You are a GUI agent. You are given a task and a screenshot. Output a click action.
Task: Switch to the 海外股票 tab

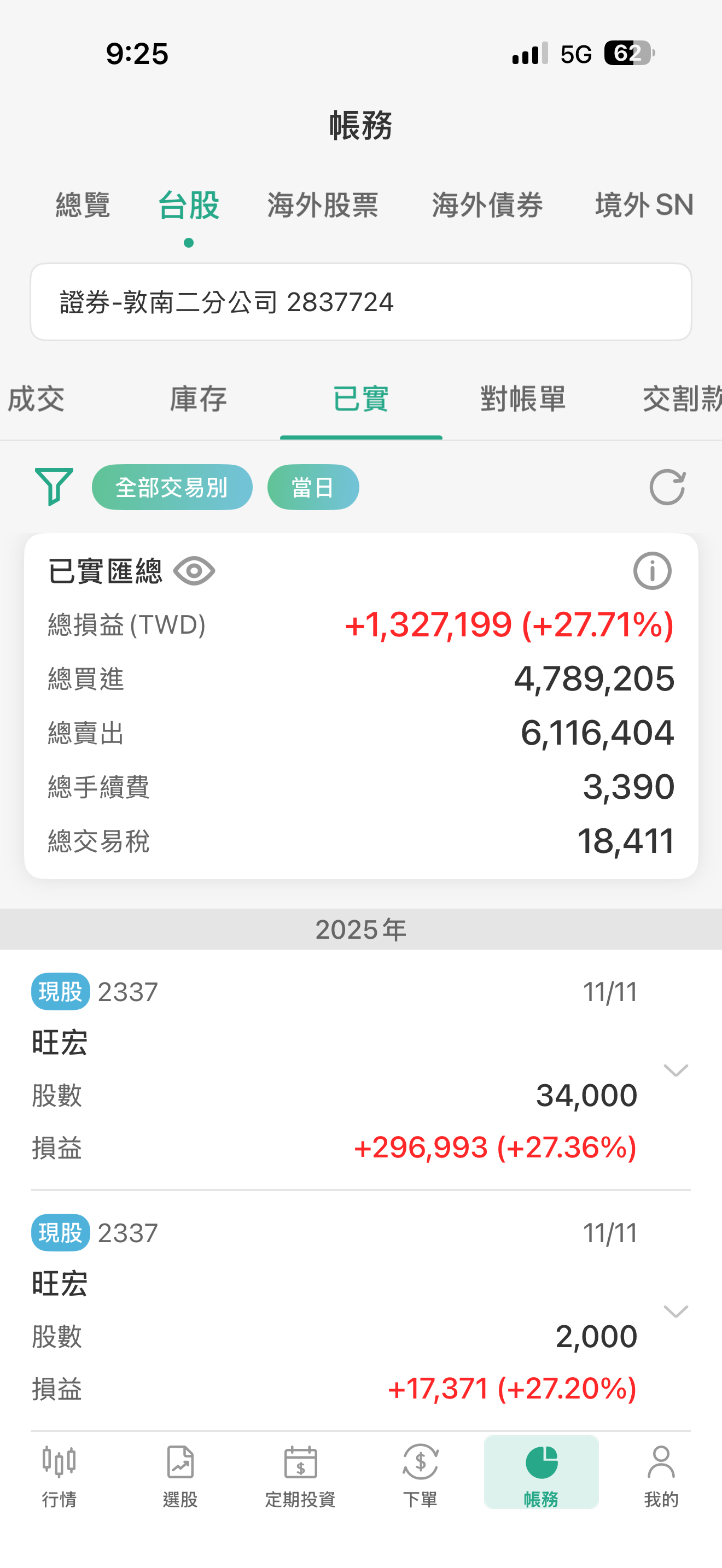(x=323, y=204)
